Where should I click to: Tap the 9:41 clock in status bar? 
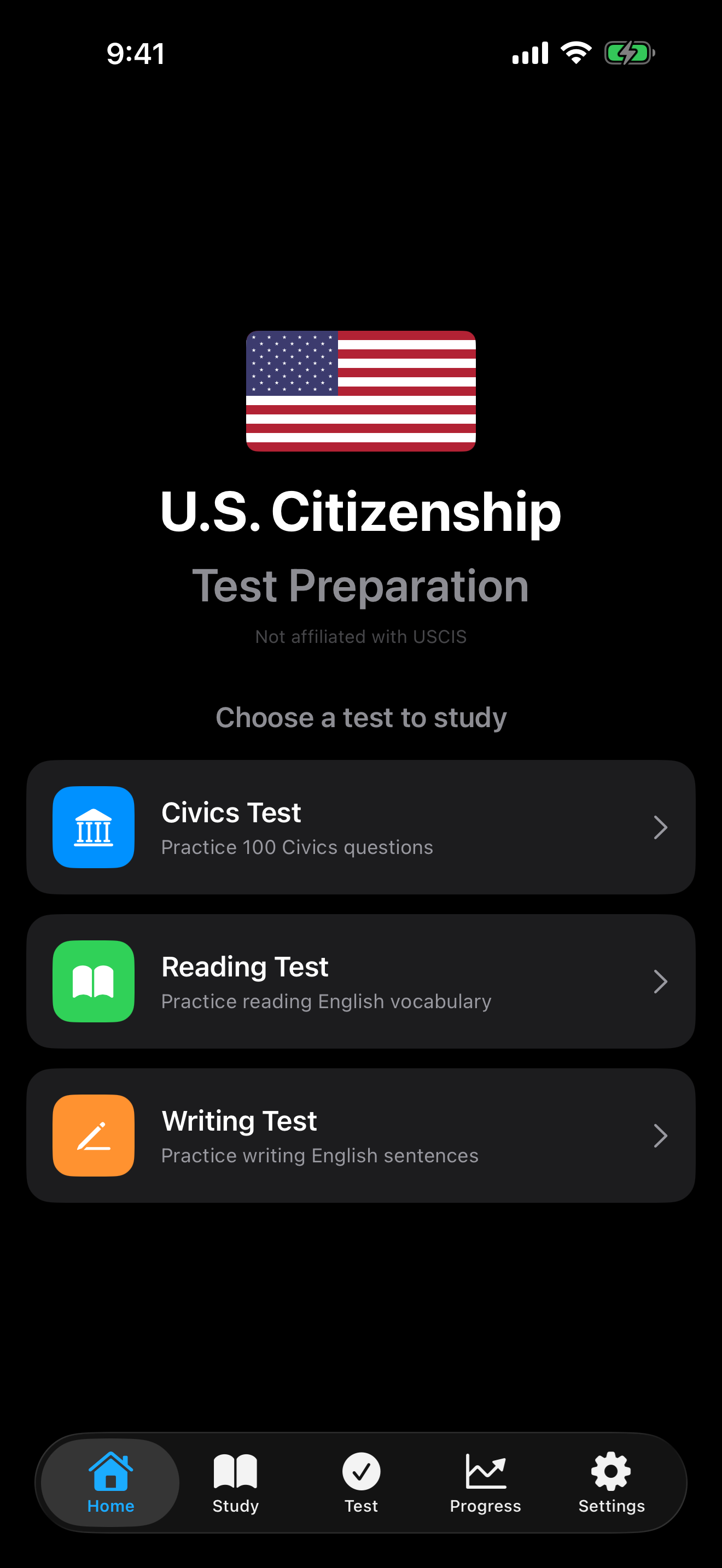[135, 54]
